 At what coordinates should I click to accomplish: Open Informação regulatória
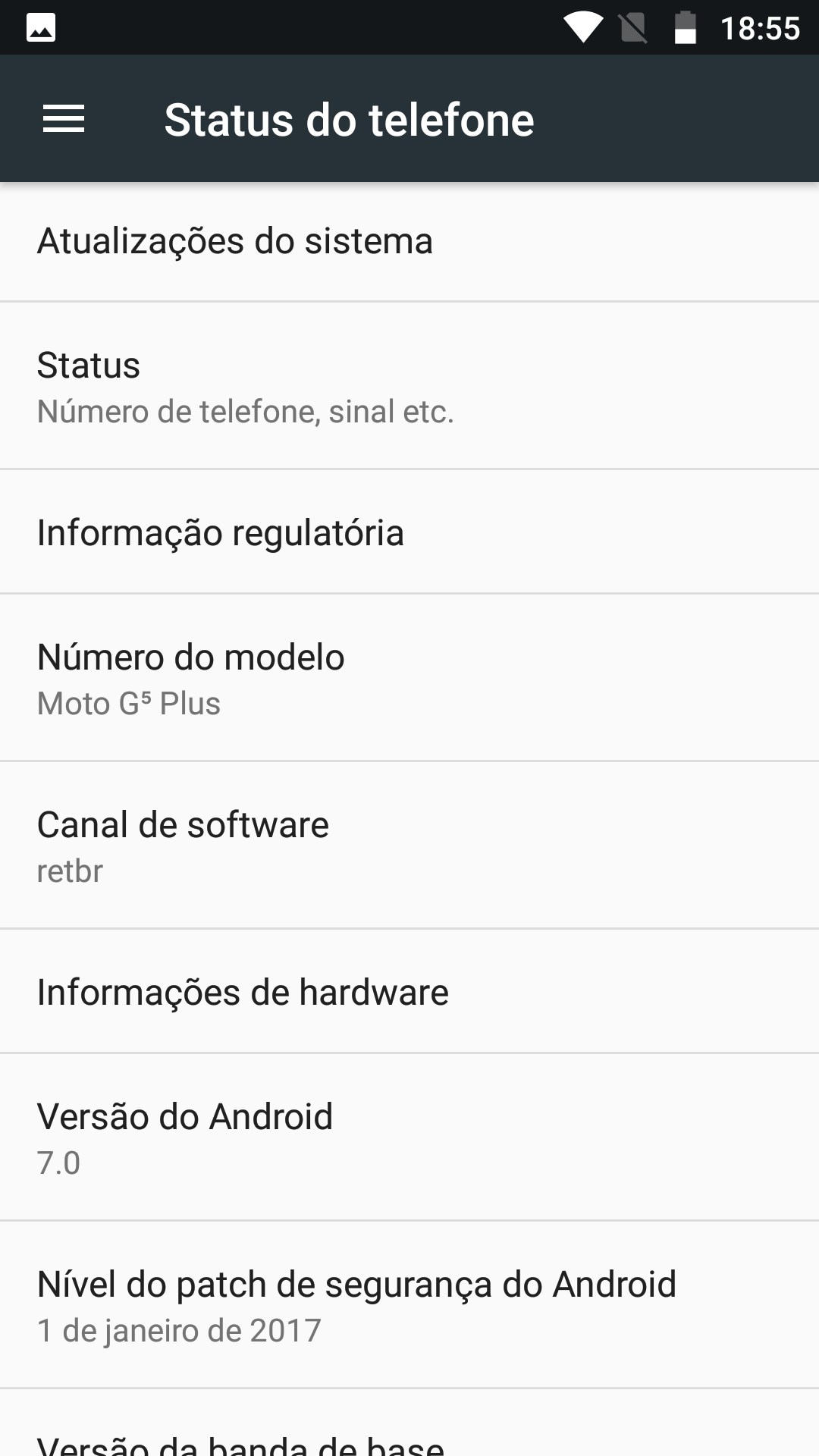pyautogui.click(x=409, y=532)
